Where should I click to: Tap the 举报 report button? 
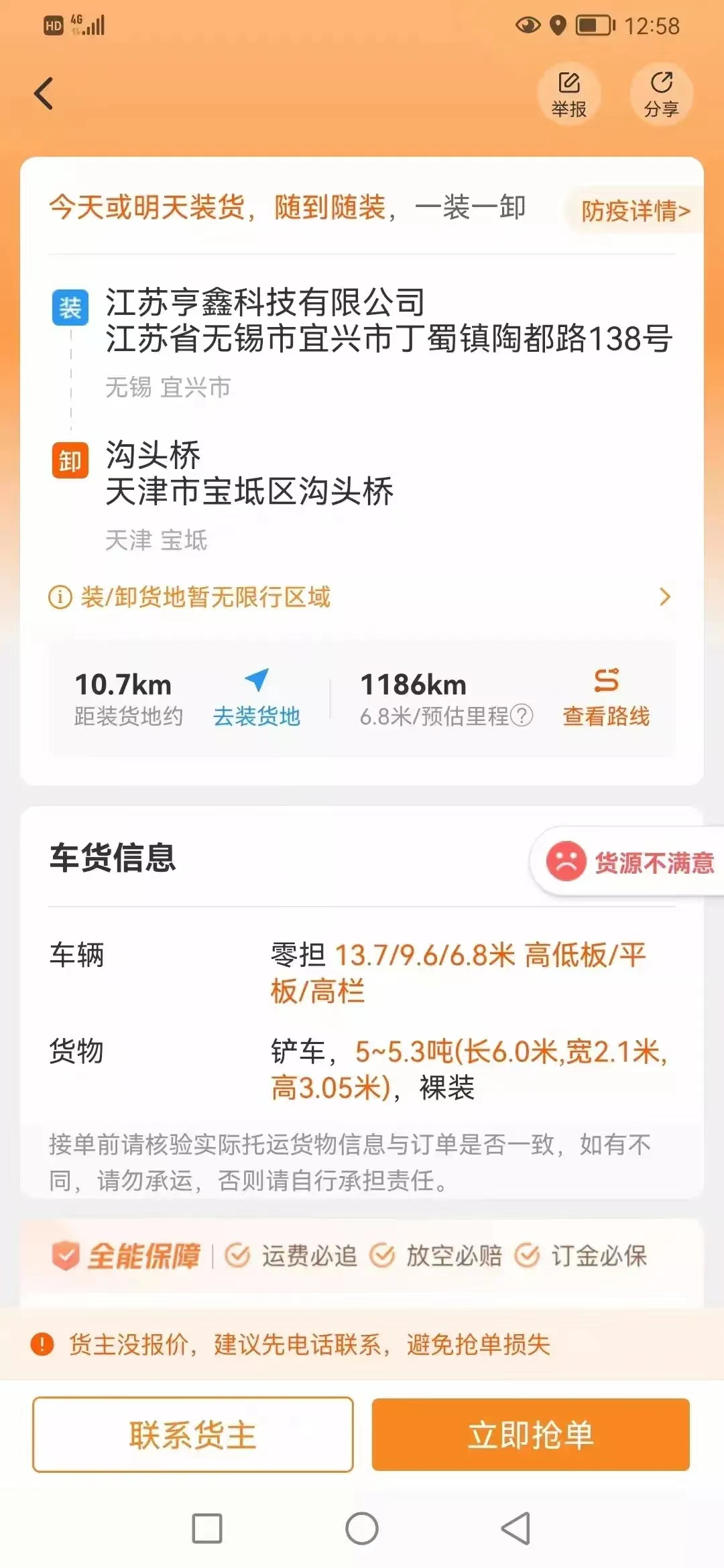coord(568,94)
